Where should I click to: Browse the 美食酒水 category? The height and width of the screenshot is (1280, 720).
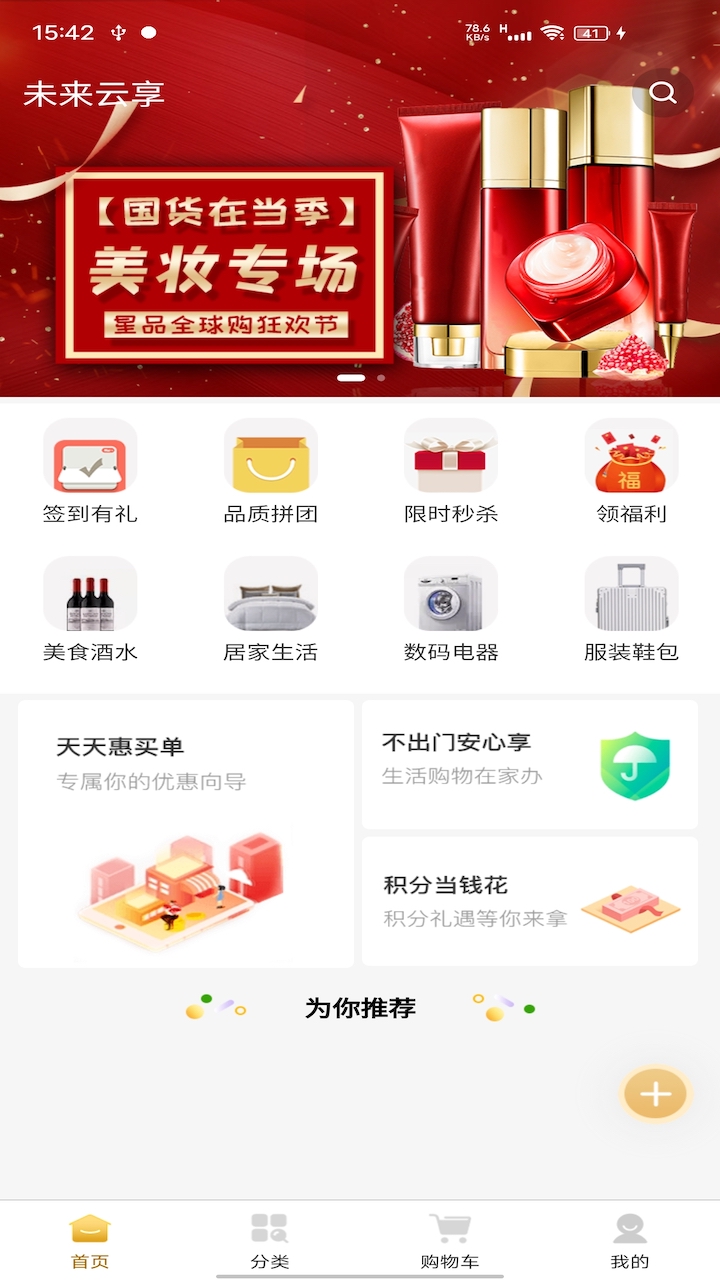point(90,608)
